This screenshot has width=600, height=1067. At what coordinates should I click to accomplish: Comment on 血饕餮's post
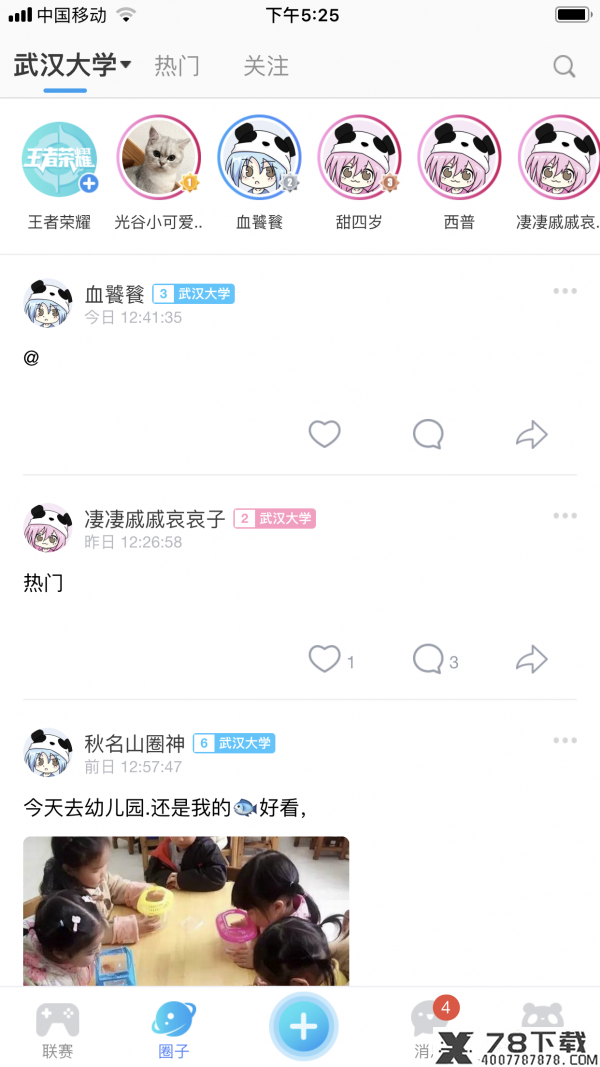429,434
